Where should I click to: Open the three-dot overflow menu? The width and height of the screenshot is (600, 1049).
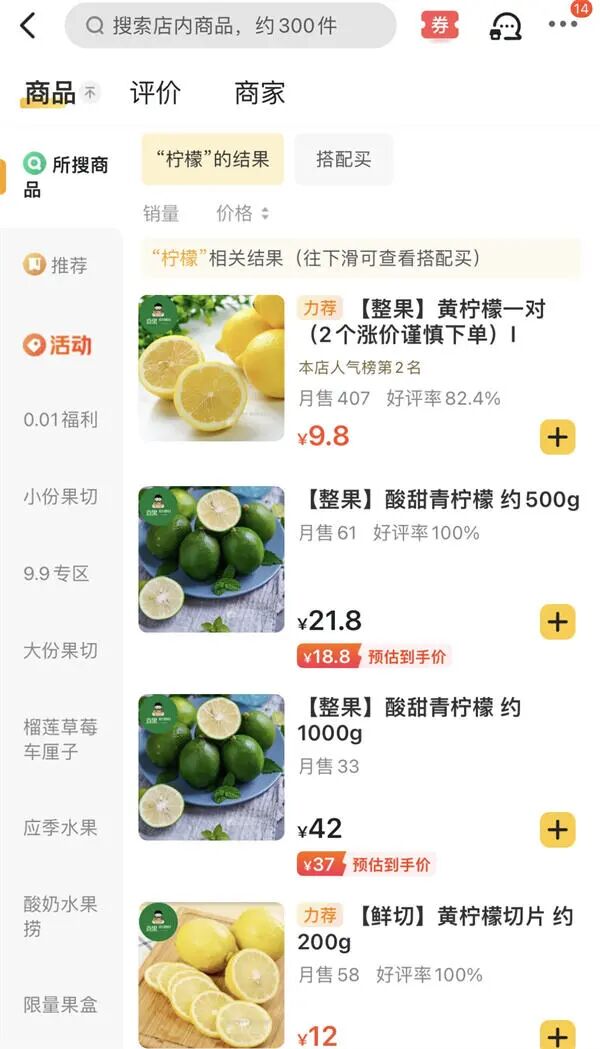click(x=563, y=26)
